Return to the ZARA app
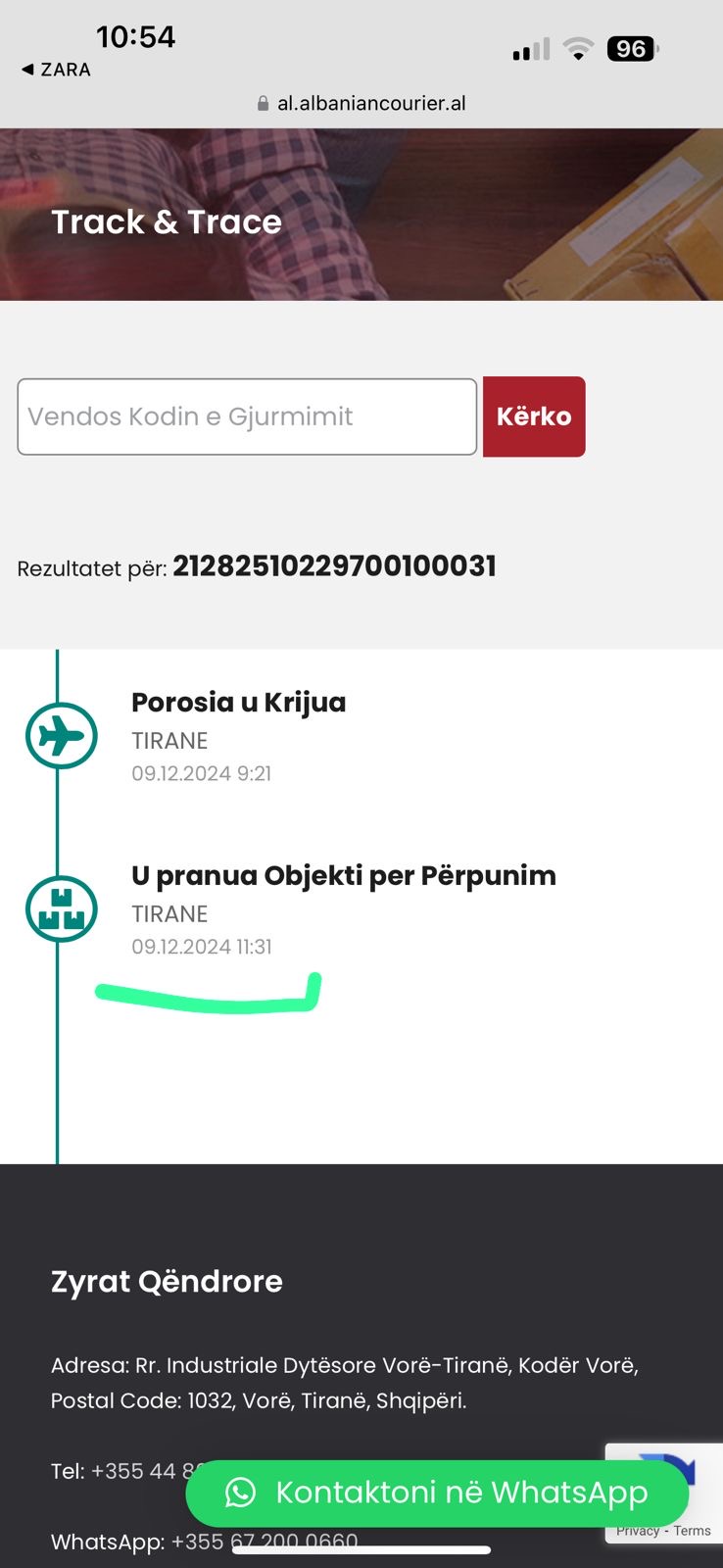723x1568 pixels. (x=56, y=70)
